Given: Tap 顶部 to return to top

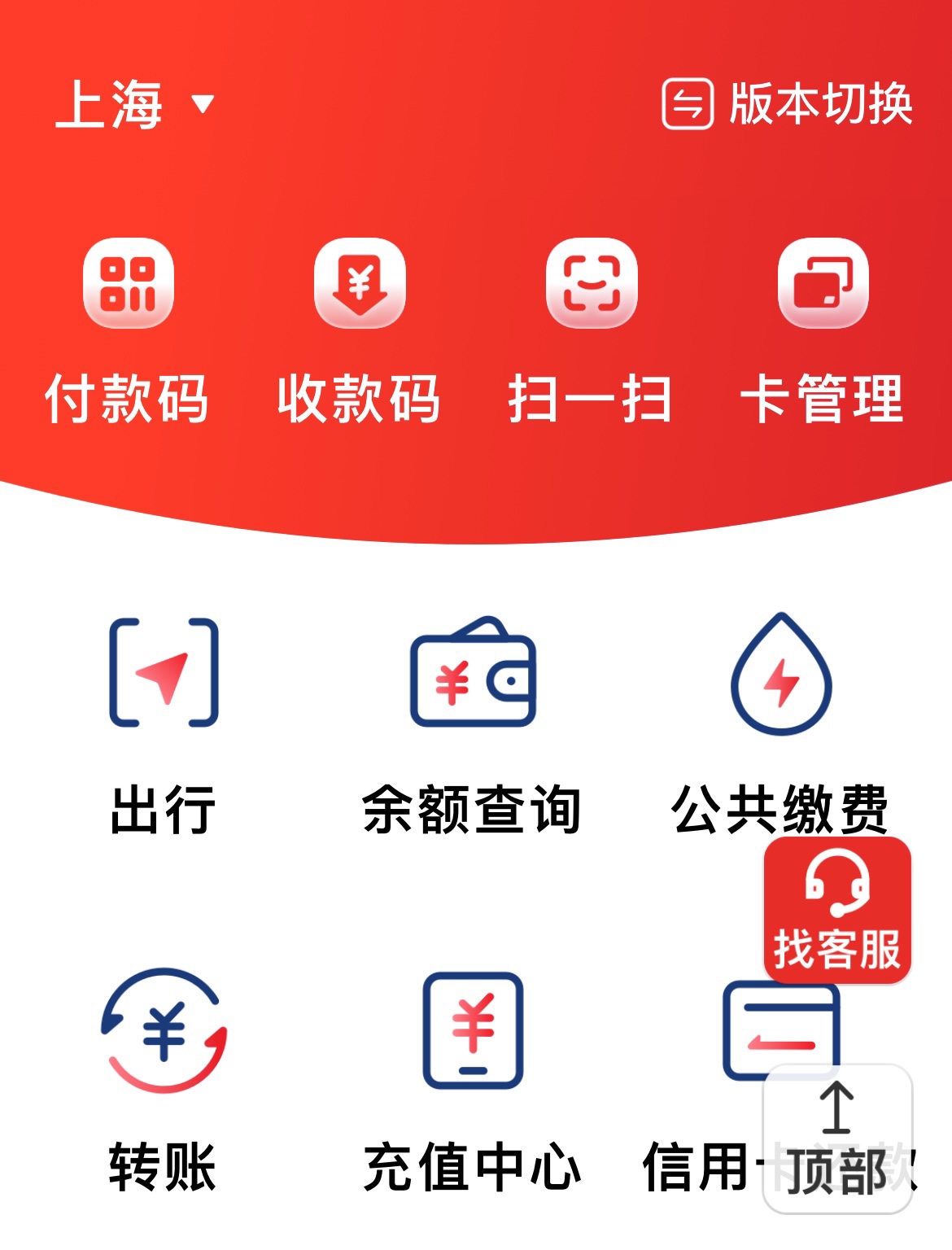Looking at the screenshot, I should [836, 1139].
